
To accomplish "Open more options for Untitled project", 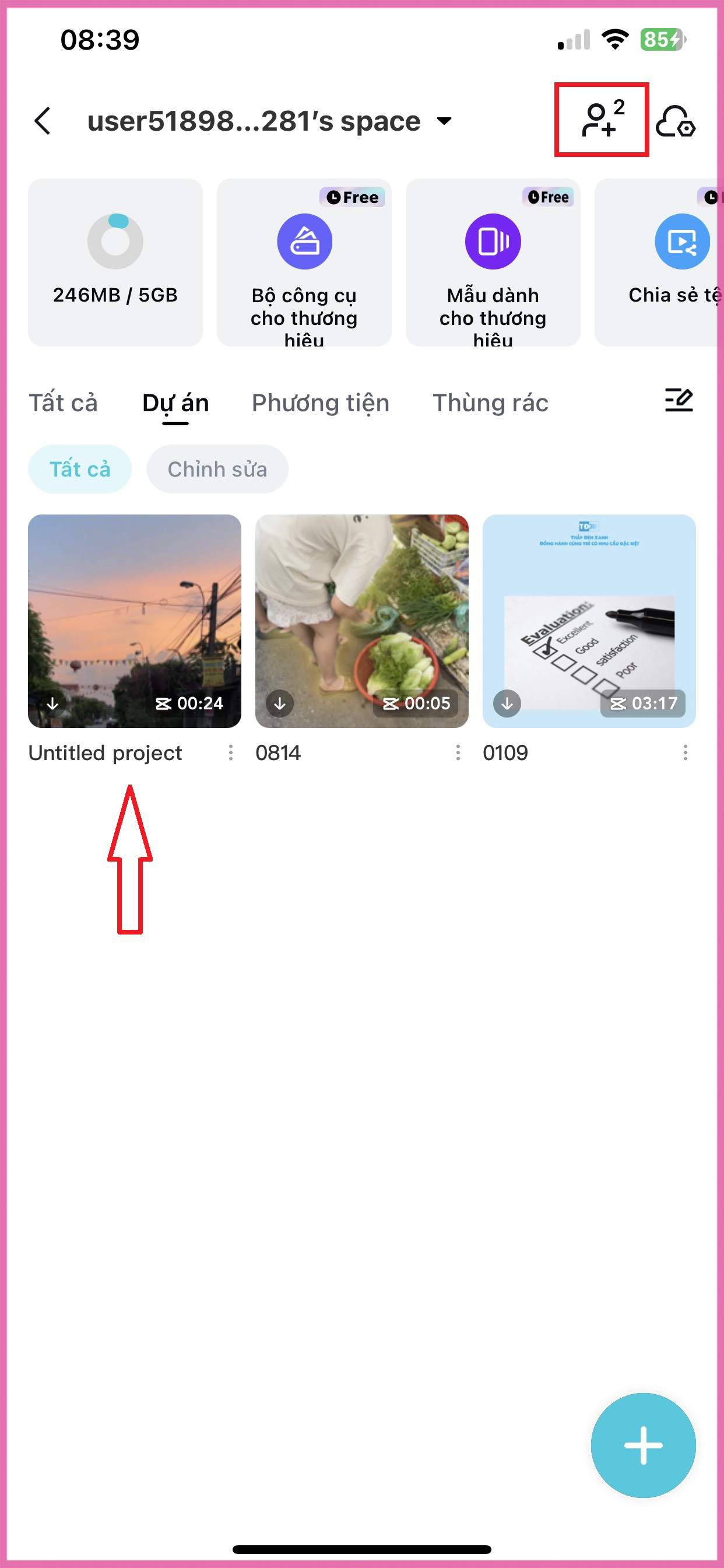I will [231, 753].
